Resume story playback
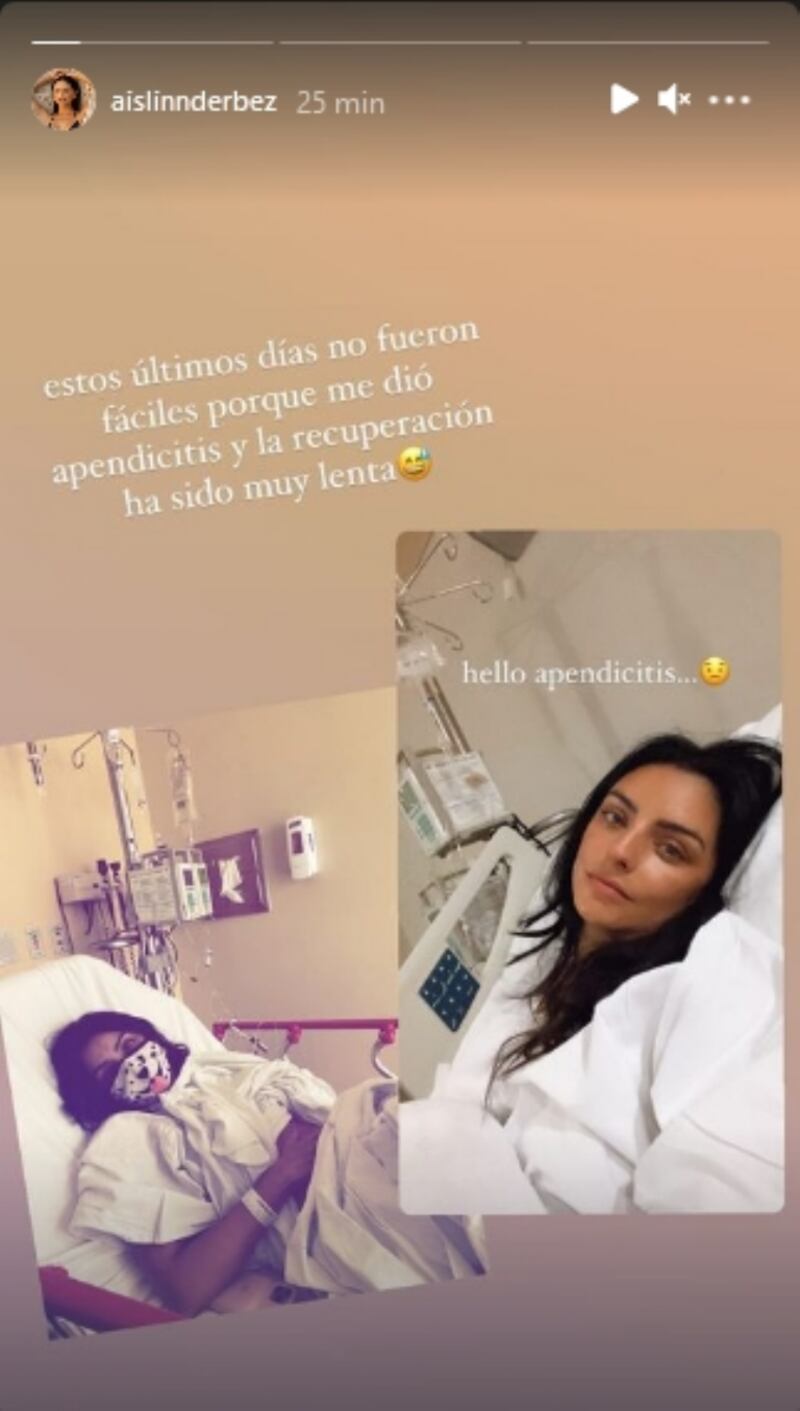Screen dimensions: 800x1411 tap(624, 99)
